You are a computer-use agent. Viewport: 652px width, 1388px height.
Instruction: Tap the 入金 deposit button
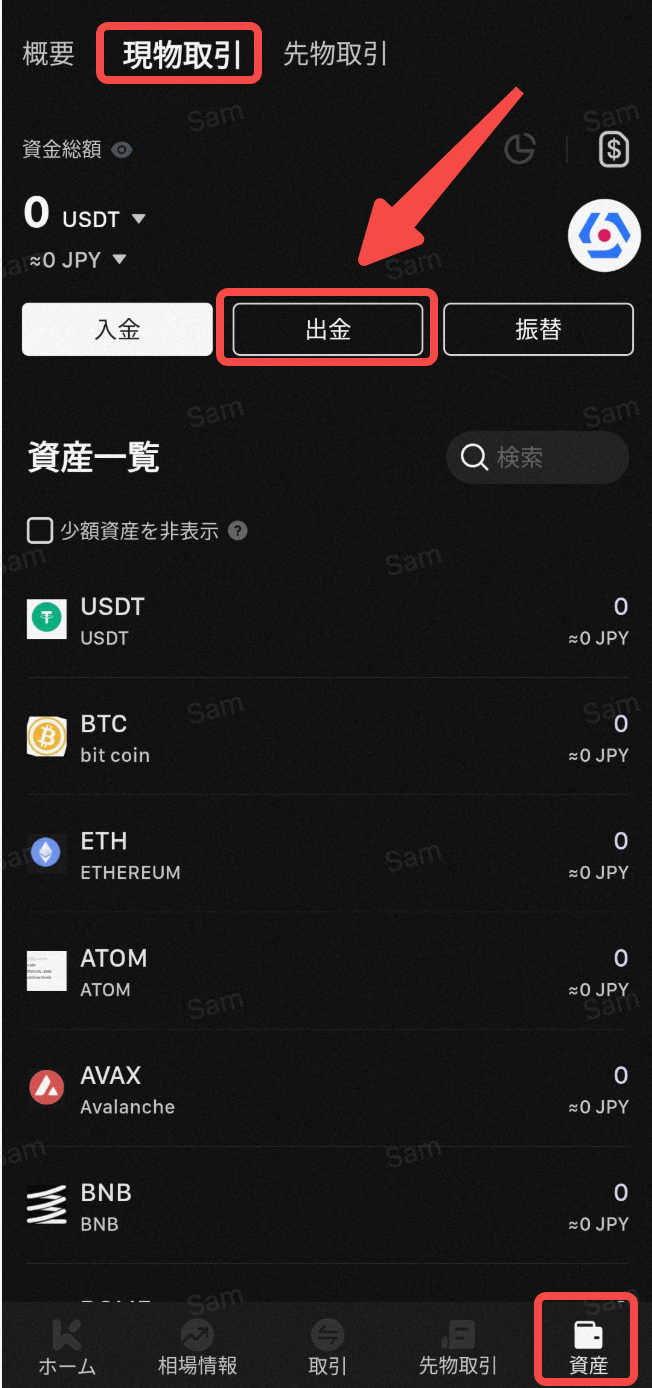click(117, 329)
